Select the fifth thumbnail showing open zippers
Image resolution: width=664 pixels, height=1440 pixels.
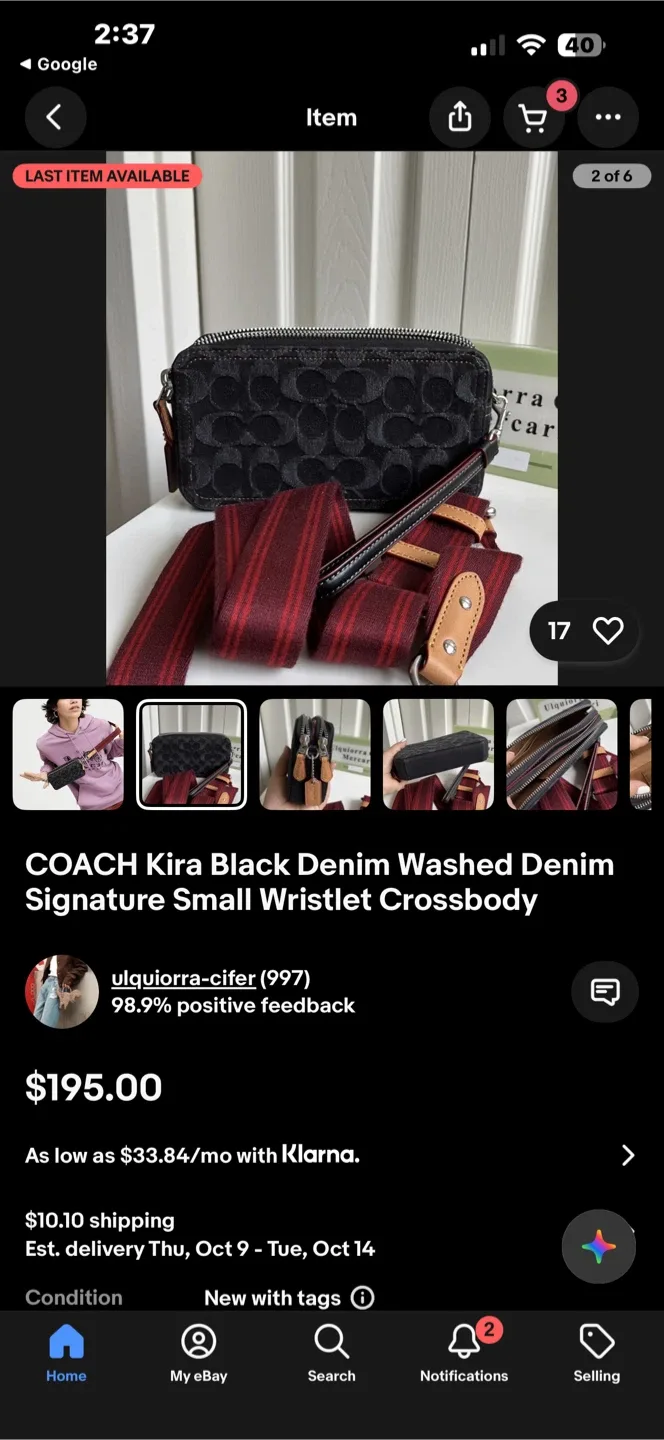coord(561,754)
